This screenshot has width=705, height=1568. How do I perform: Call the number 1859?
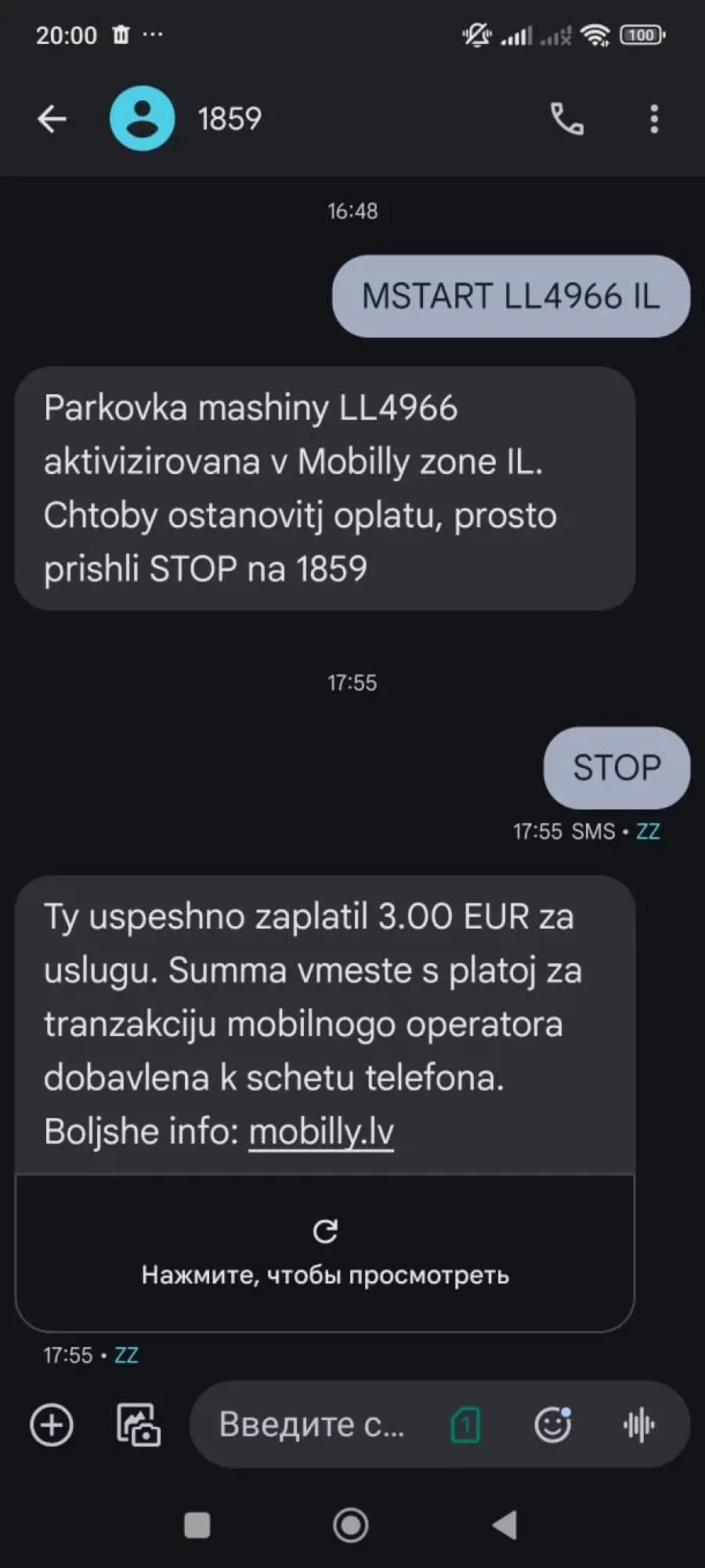point(567,119)
